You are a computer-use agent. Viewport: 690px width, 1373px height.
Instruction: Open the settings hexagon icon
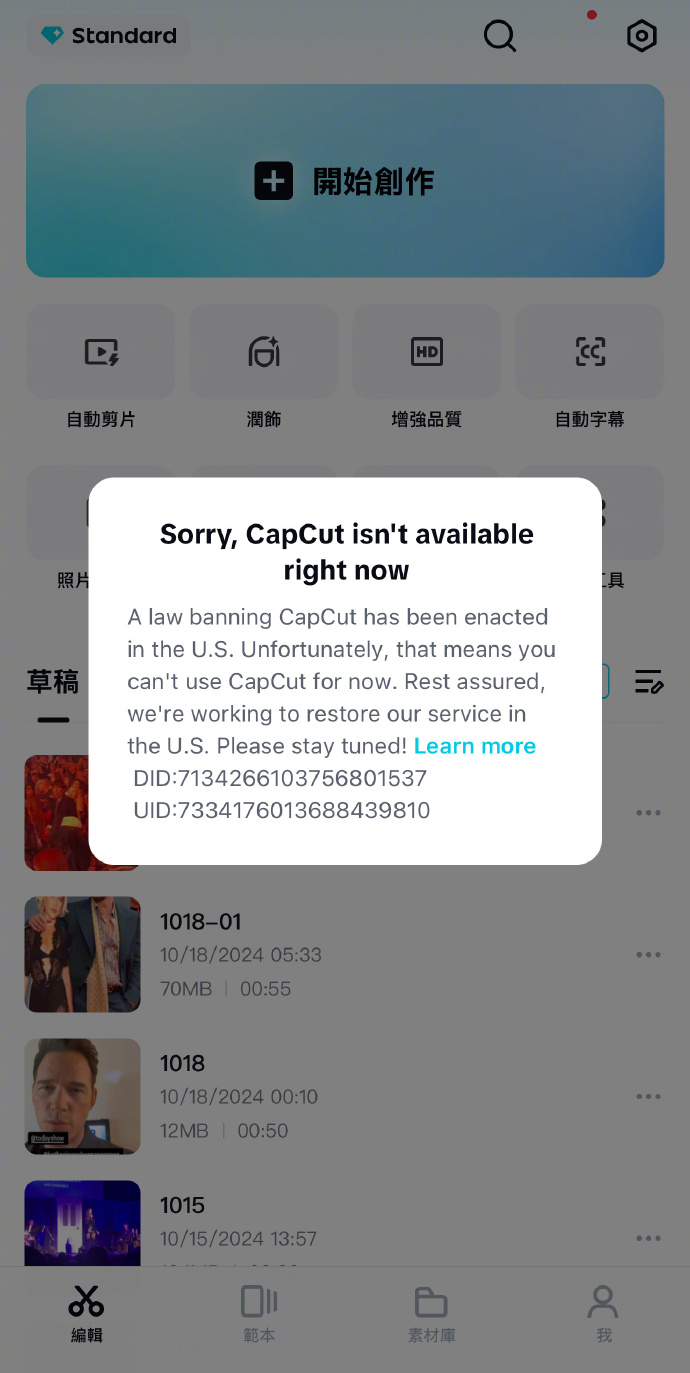click(641, 36)
